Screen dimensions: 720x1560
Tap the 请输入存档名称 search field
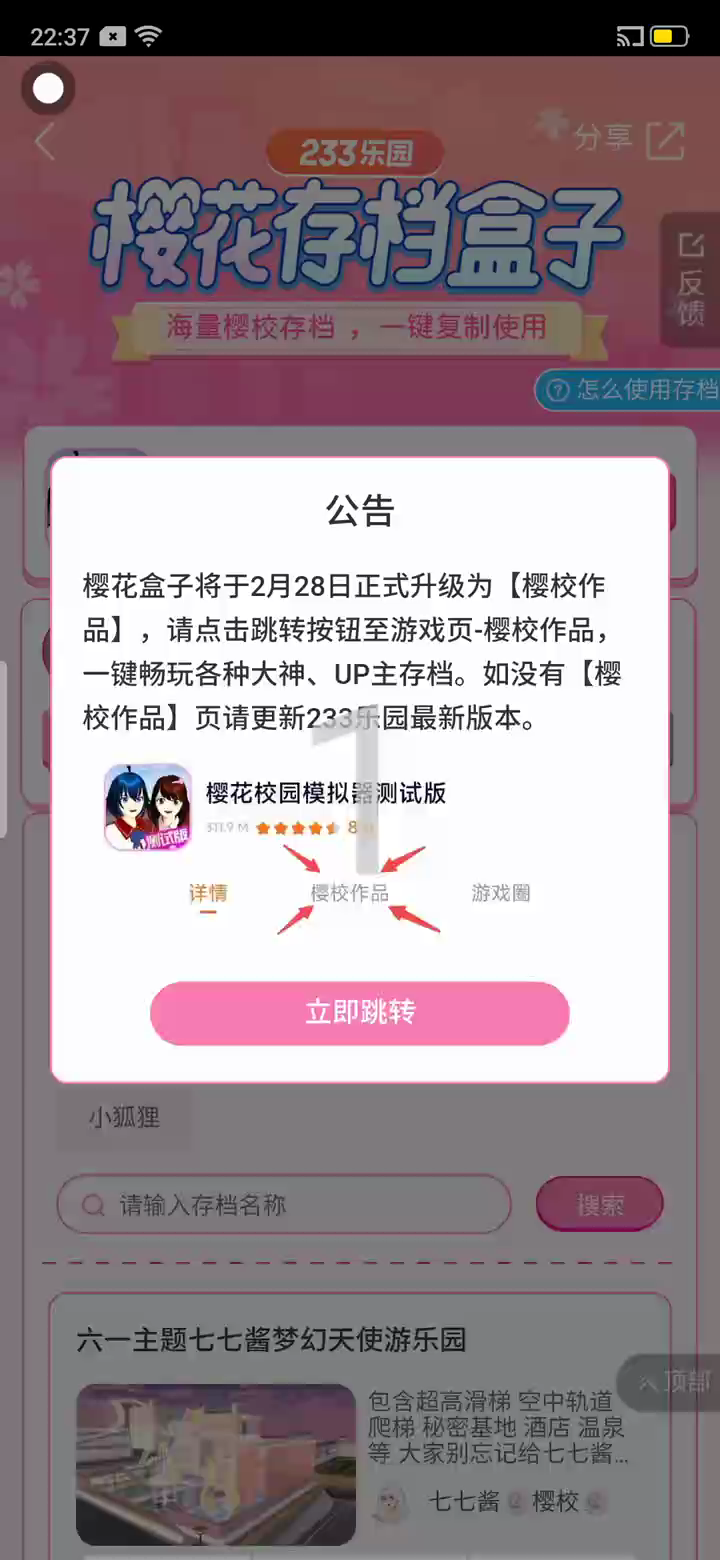284,1205
